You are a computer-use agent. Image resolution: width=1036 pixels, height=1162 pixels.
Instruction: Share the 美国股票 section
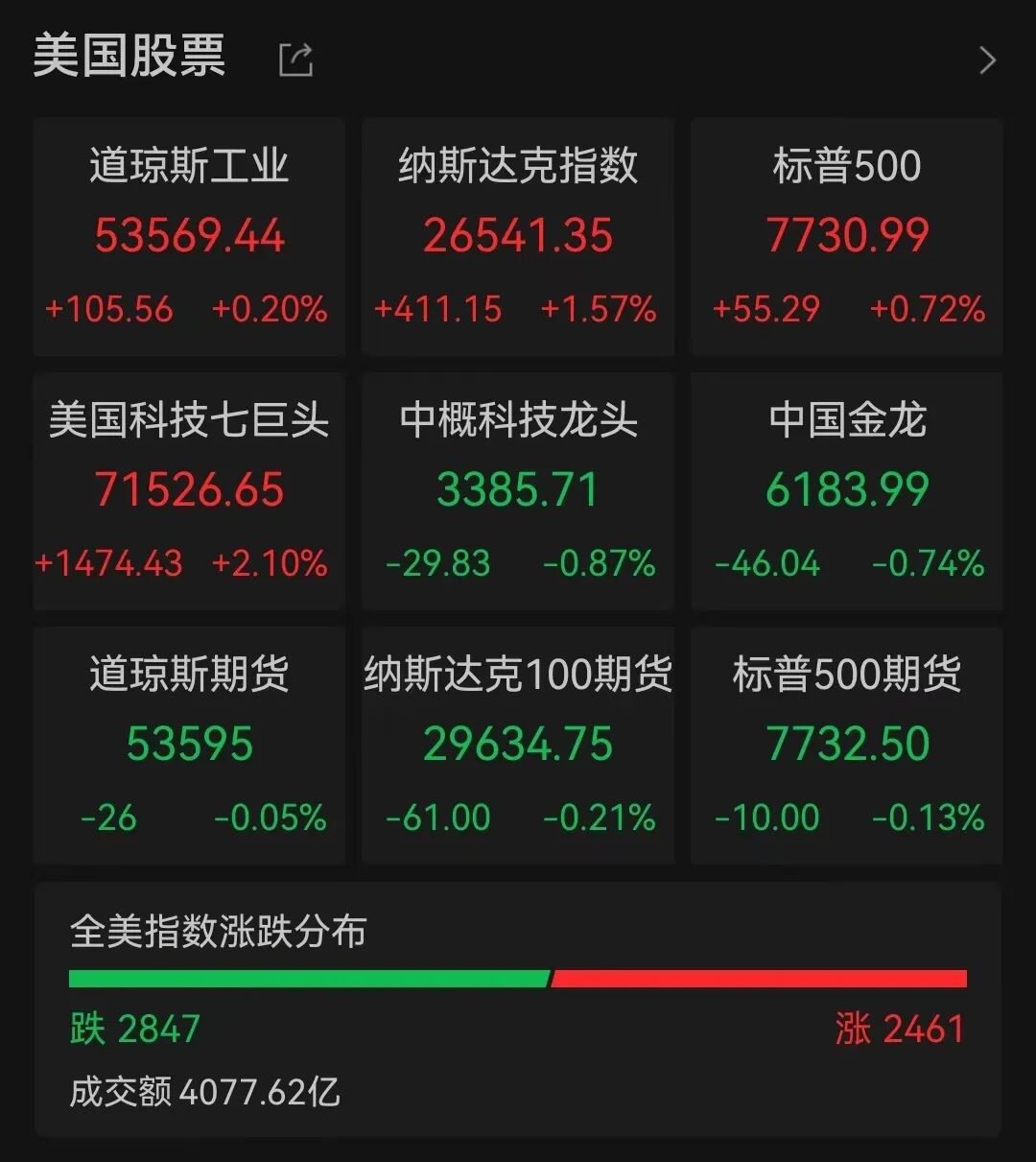coord(295,59)
